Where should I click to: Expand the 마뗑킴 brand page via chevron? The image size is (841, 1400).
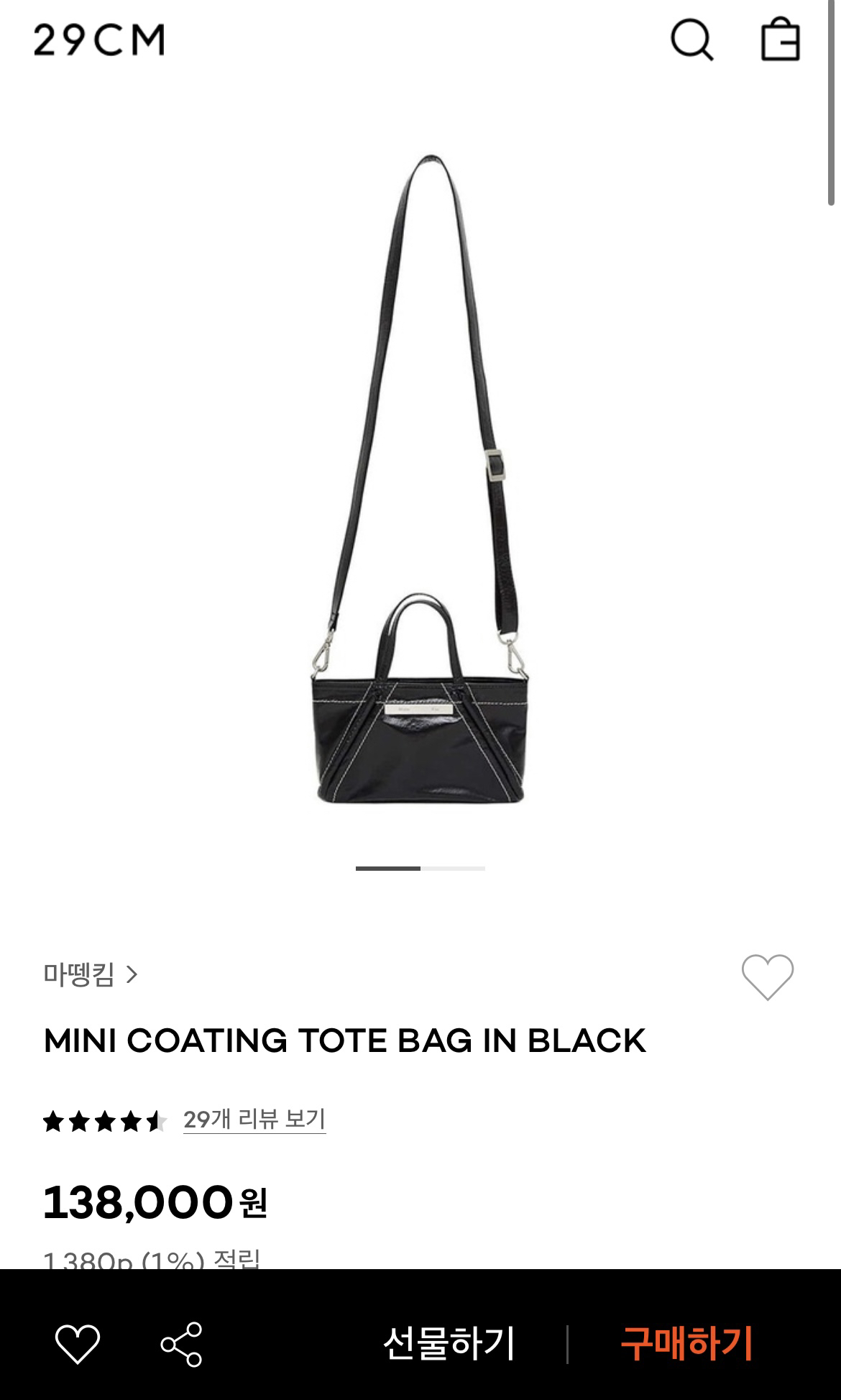pyautogui.click(x=134, y=976)
